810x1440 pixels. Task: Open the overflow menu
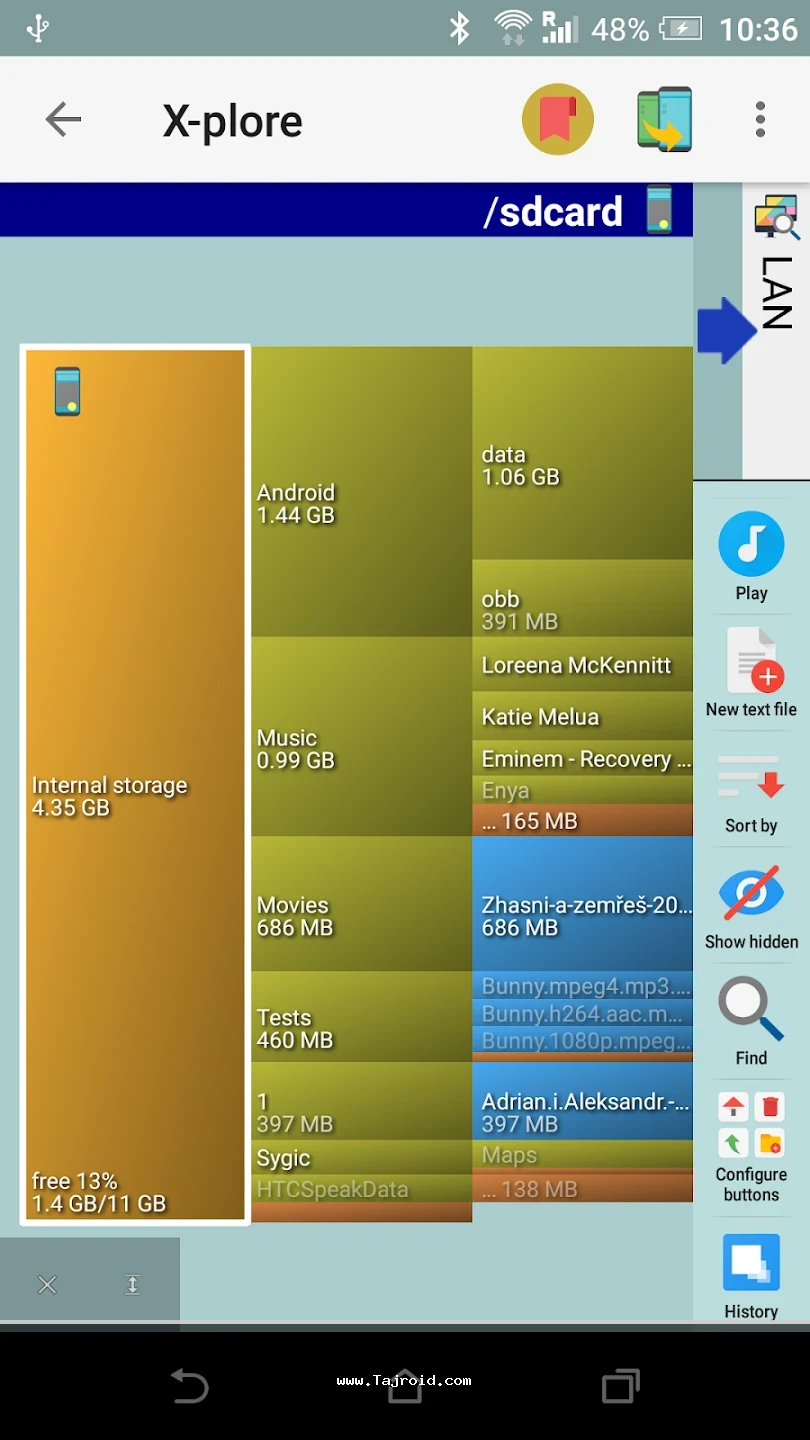760,120
